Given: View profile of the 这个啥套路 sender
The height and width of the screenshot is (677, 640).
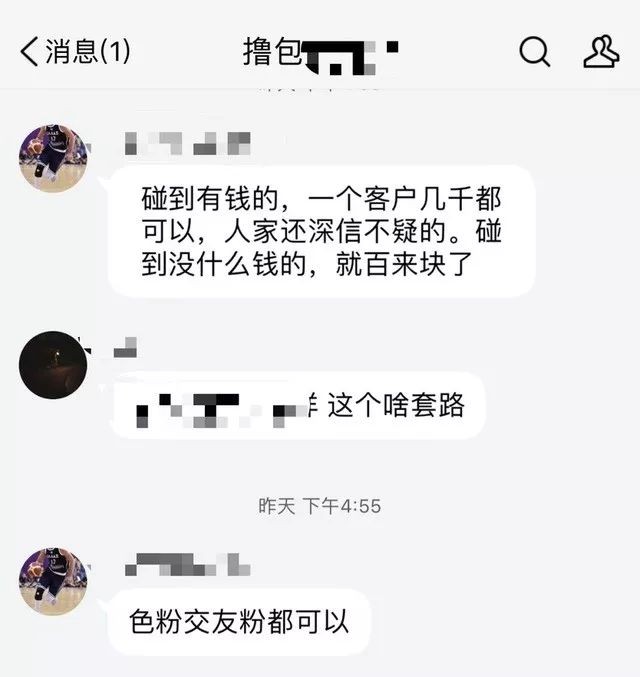Looking at the screenshot, I should [x=53, y=365].
